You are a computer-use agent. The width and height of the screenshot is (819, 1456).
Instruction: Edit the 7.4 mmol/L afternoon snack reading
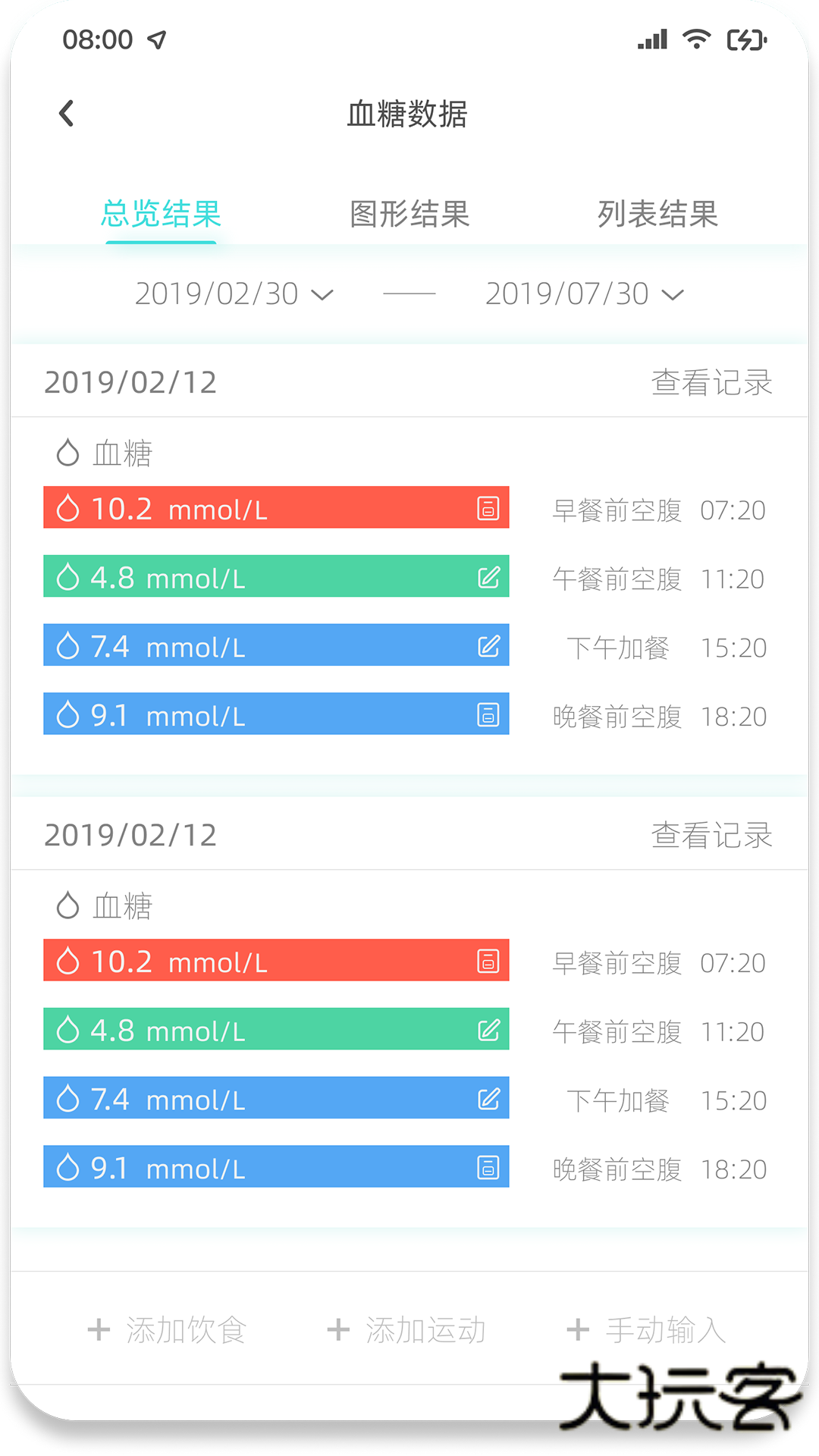pos(488,645)
